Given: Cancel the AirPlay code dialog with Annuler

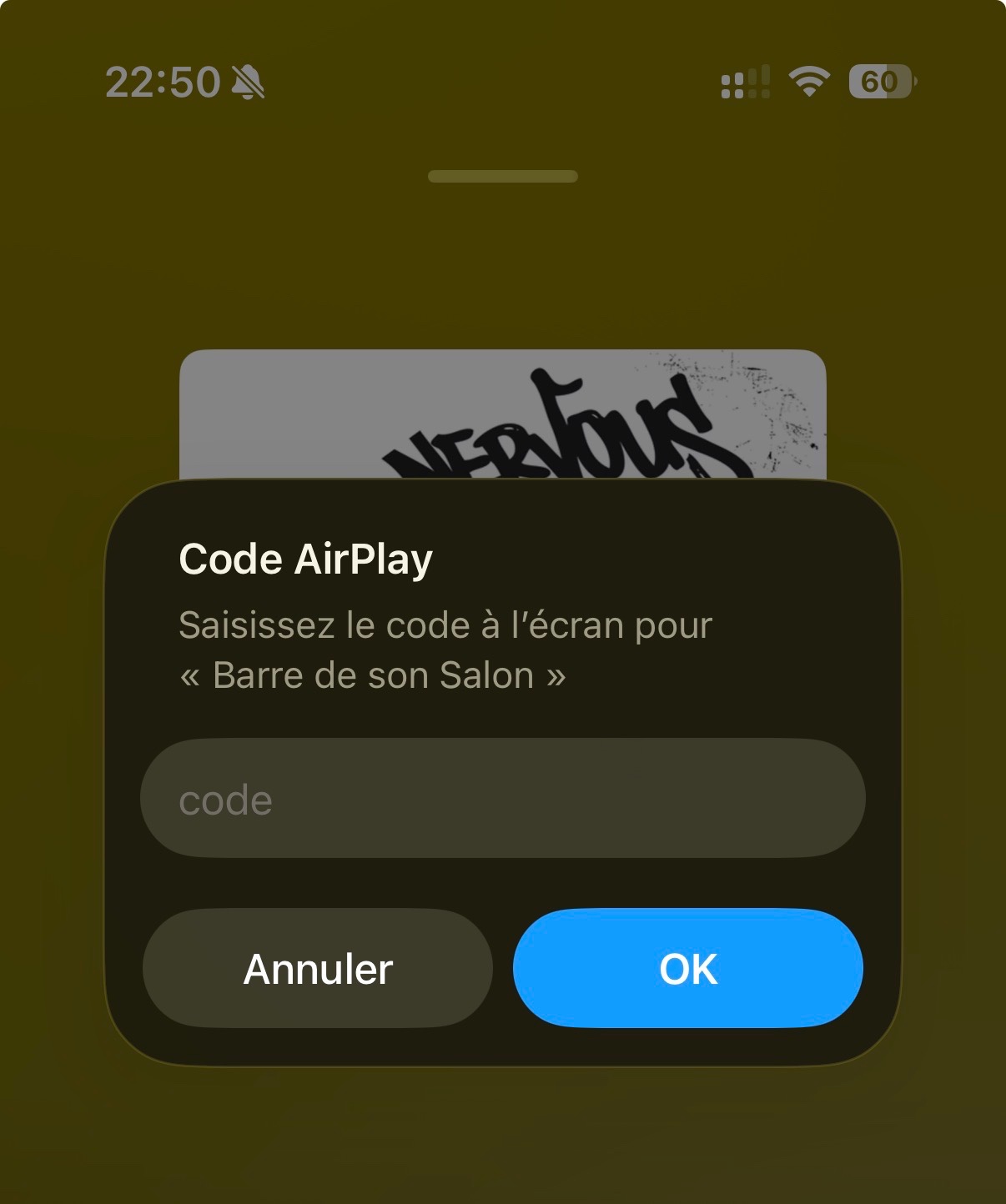Looking at the screenshot, I should click(x=318, y=969).
